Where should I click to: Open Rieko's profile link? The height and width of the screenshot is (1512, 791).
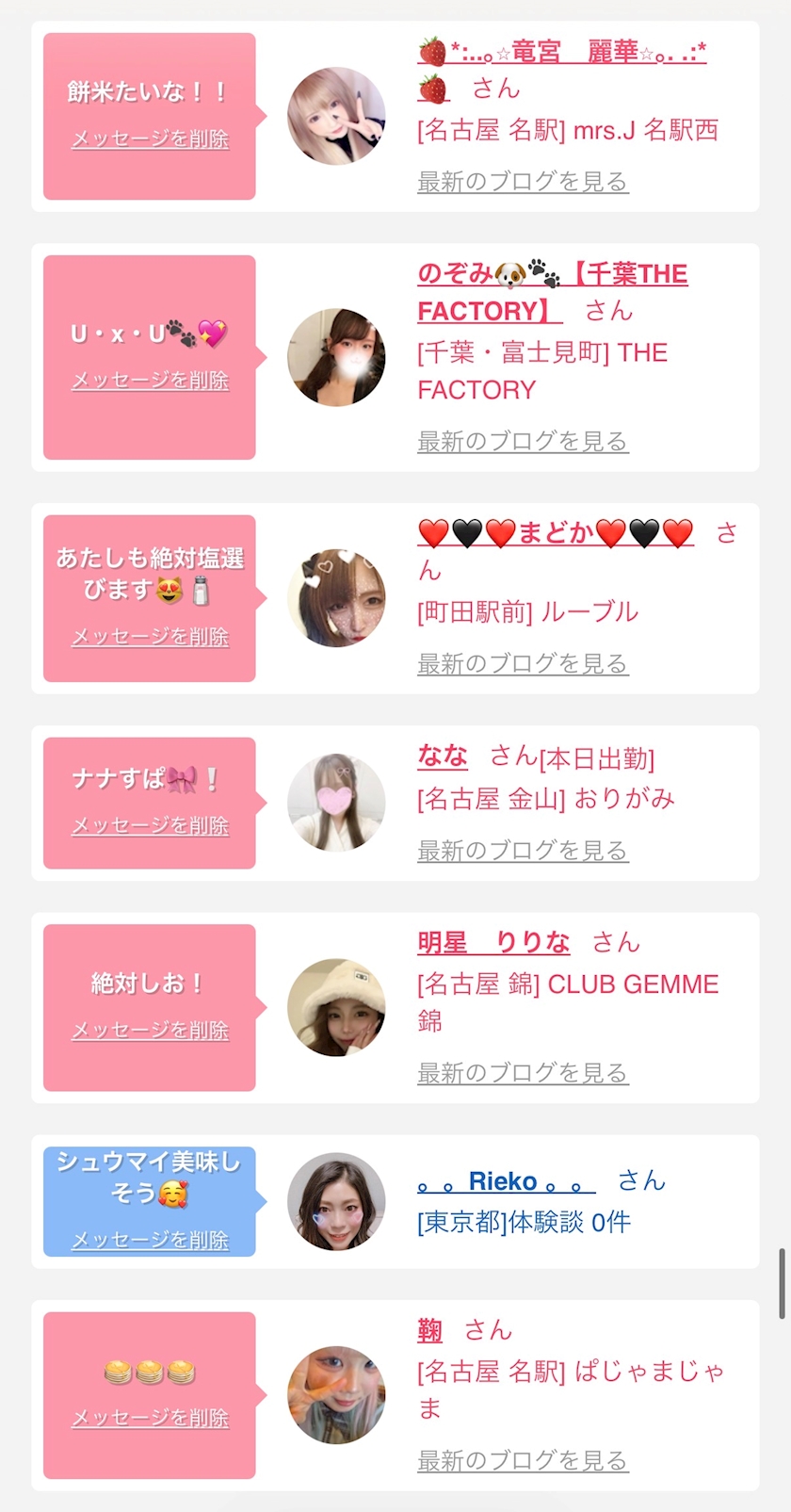(x=506, y=1181)
